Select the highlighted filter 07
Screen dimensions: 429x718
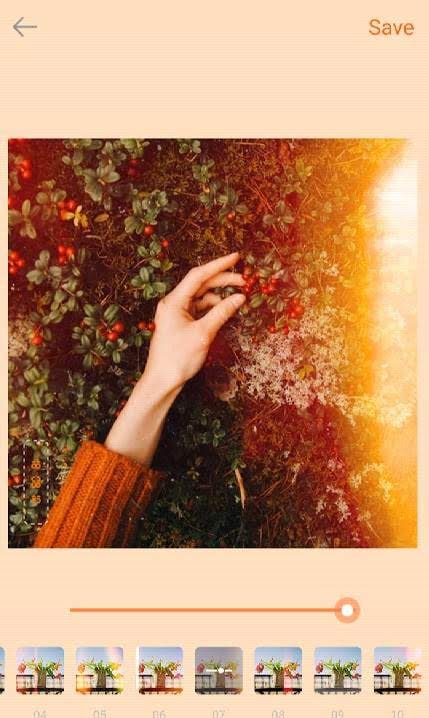pos(219,670)
